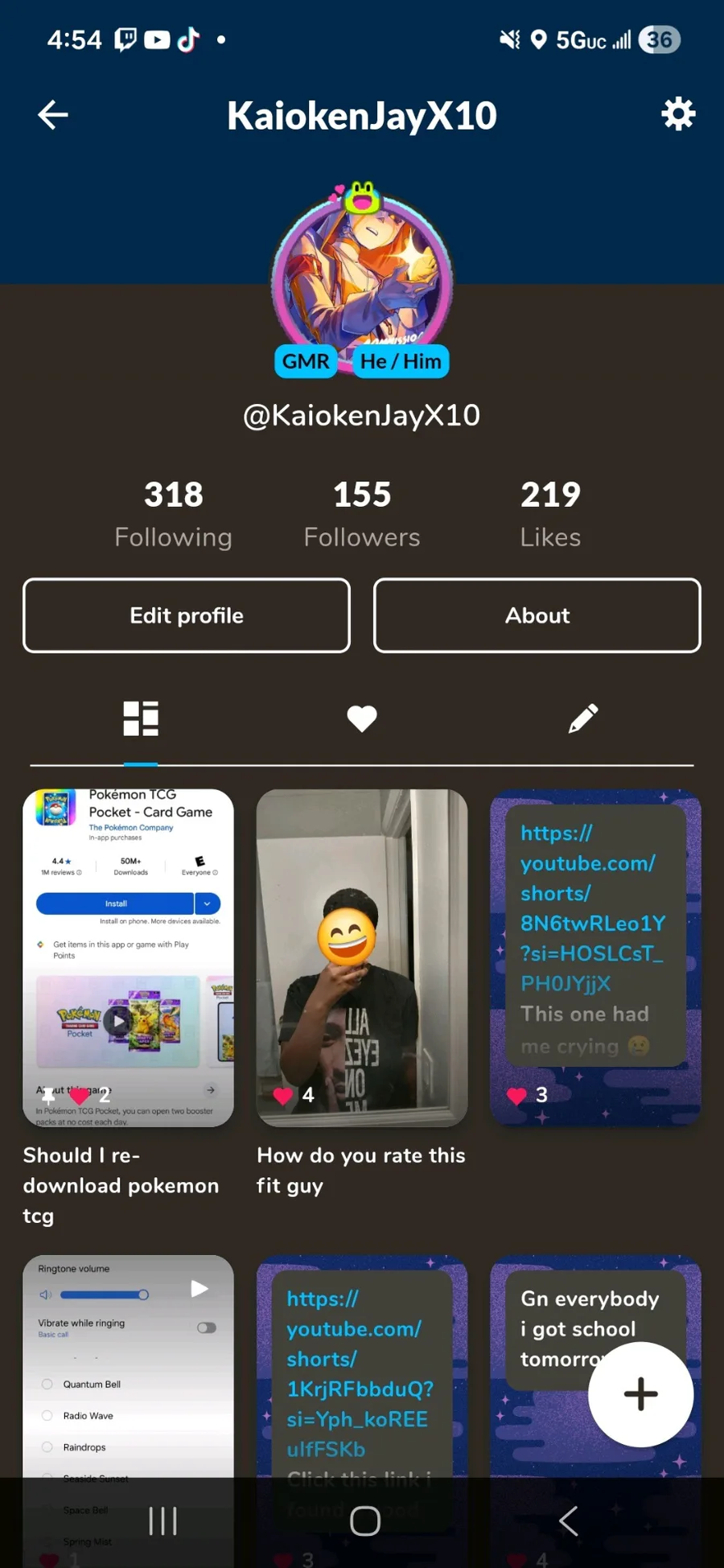Open the Pokémon TCG Pocket post
This screenshot has width=724, height=1568.
click(129, 957)
